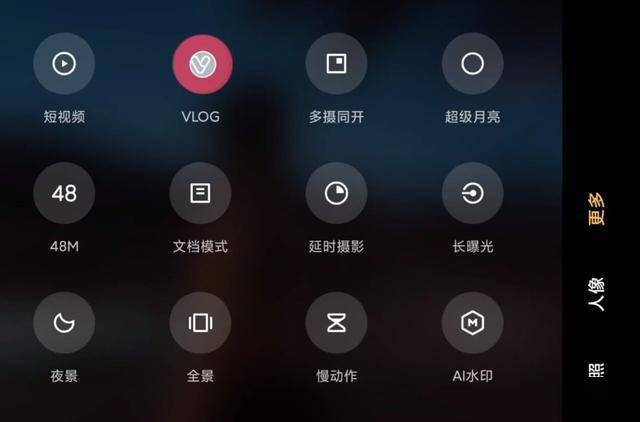Choose 慢动作 slow motion mode

point(336,323)
